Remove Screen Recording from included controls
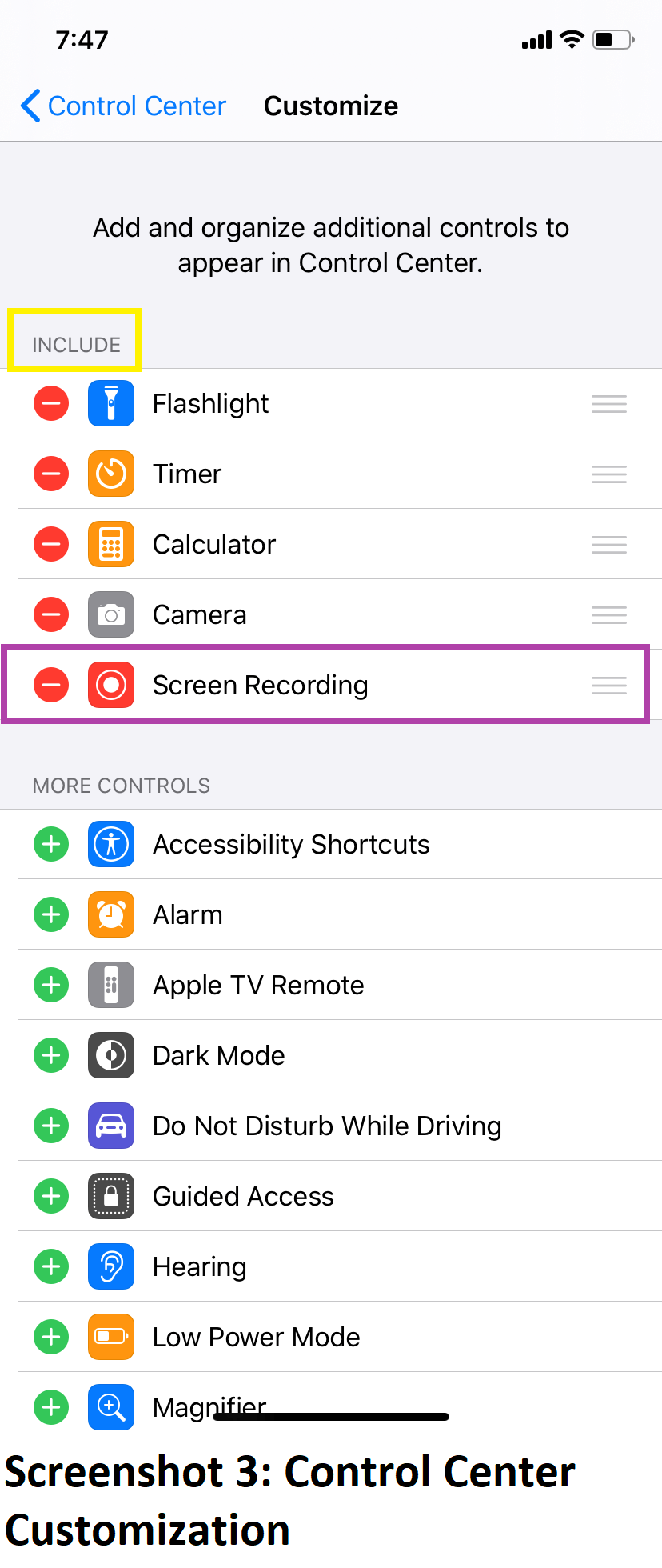 [x=51, y=685]
